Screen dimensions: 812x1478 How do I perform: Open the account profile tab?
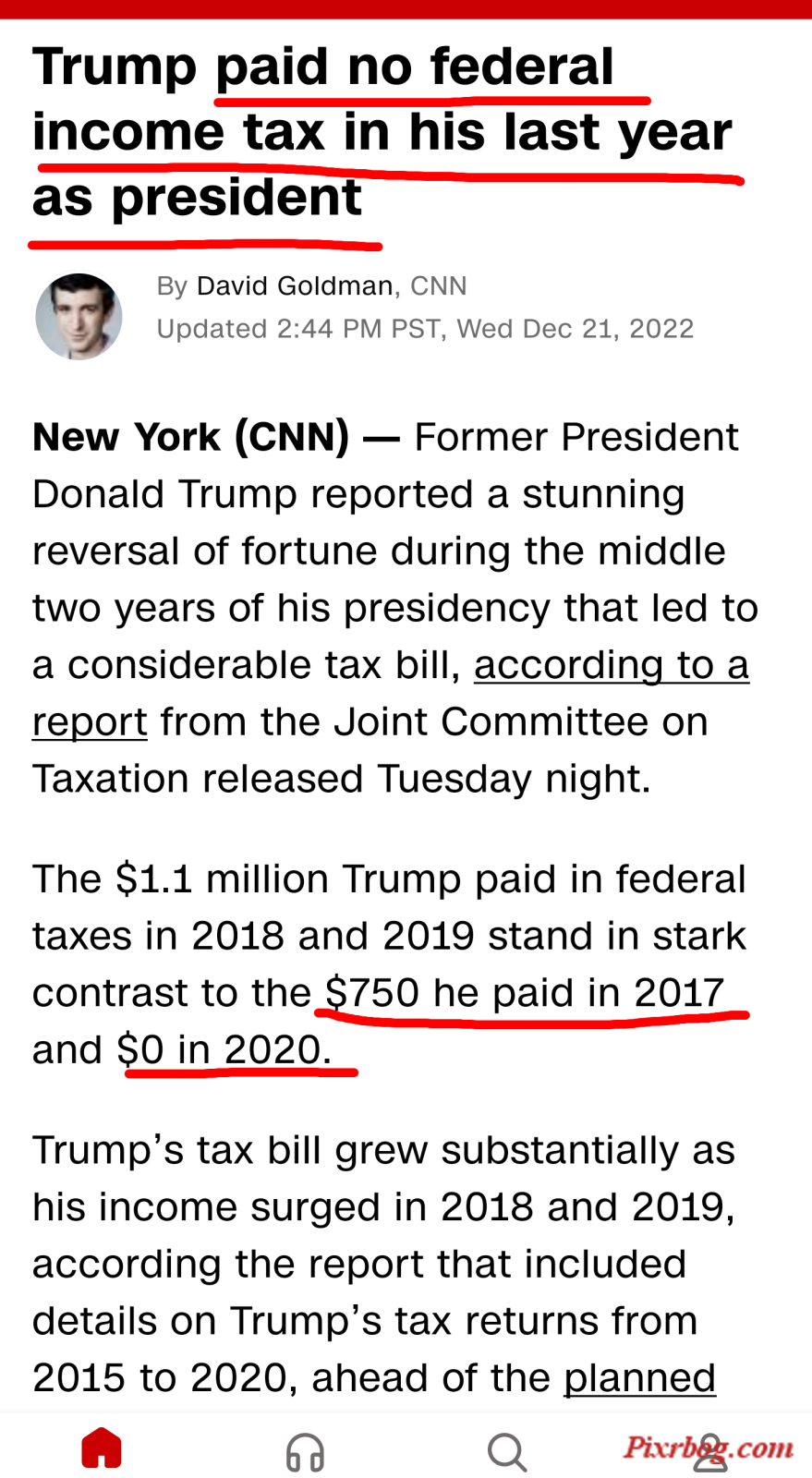[x=709, y=1451]
